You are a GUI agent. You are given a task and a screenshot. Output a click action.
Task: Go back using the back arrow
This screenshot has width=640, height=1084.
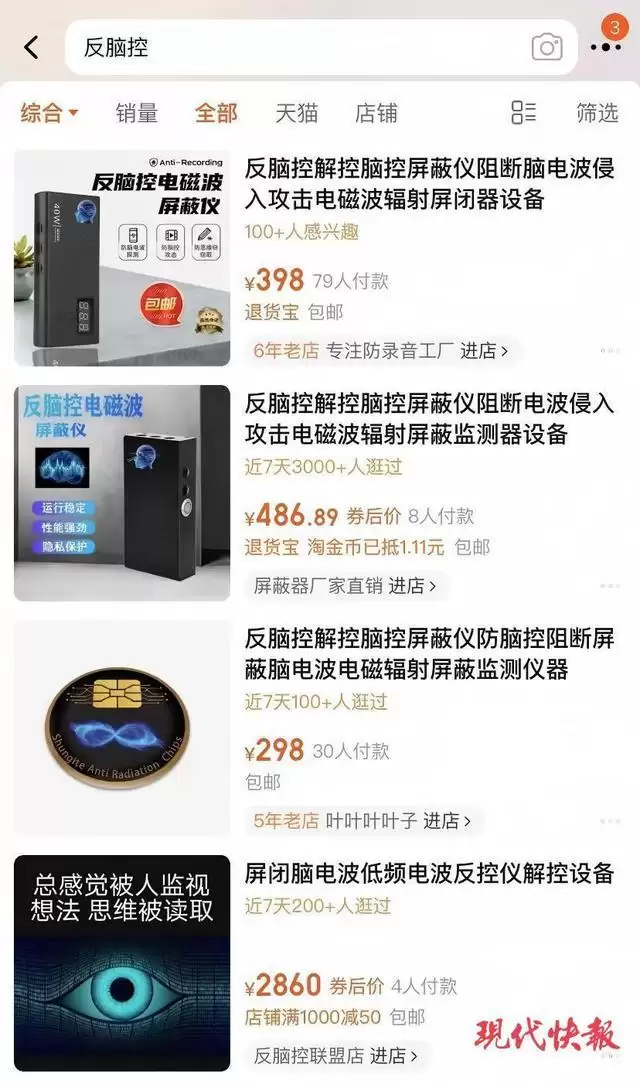pyautogui.click(x=31, y=47)
